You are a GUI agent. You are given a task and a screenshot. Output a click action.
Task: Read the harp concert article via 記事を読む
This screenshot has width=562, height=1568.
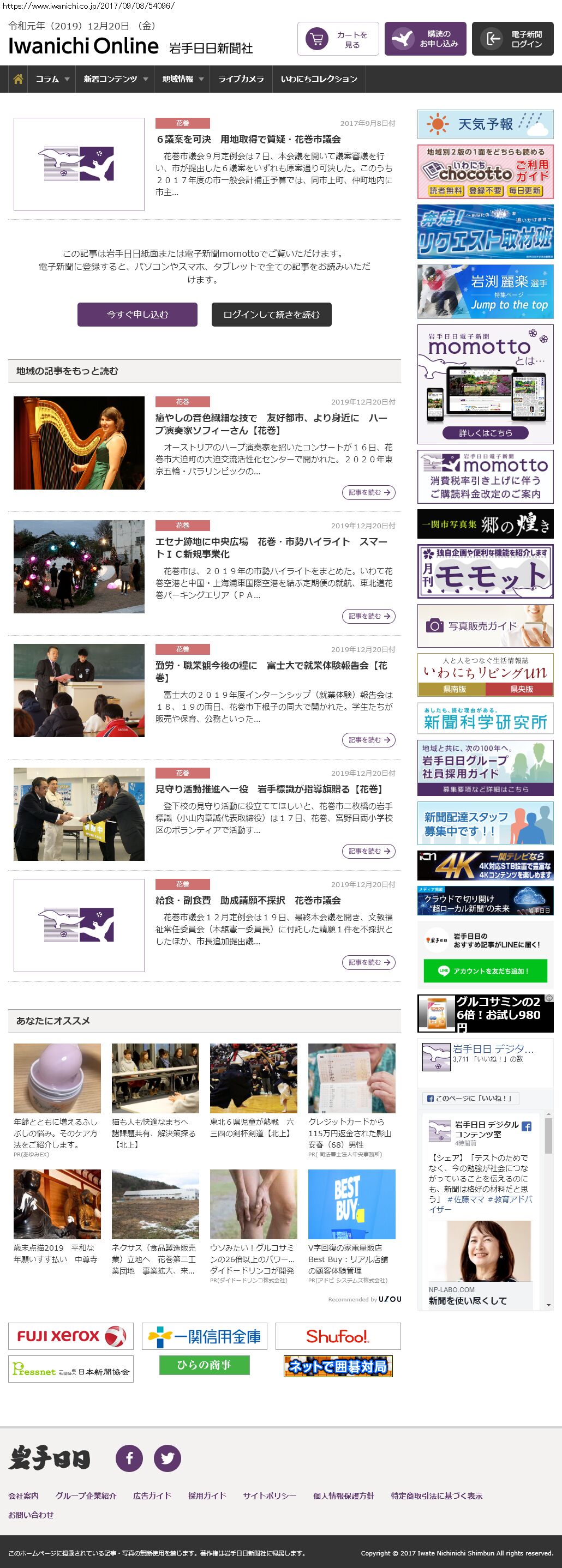pos(368,492)
